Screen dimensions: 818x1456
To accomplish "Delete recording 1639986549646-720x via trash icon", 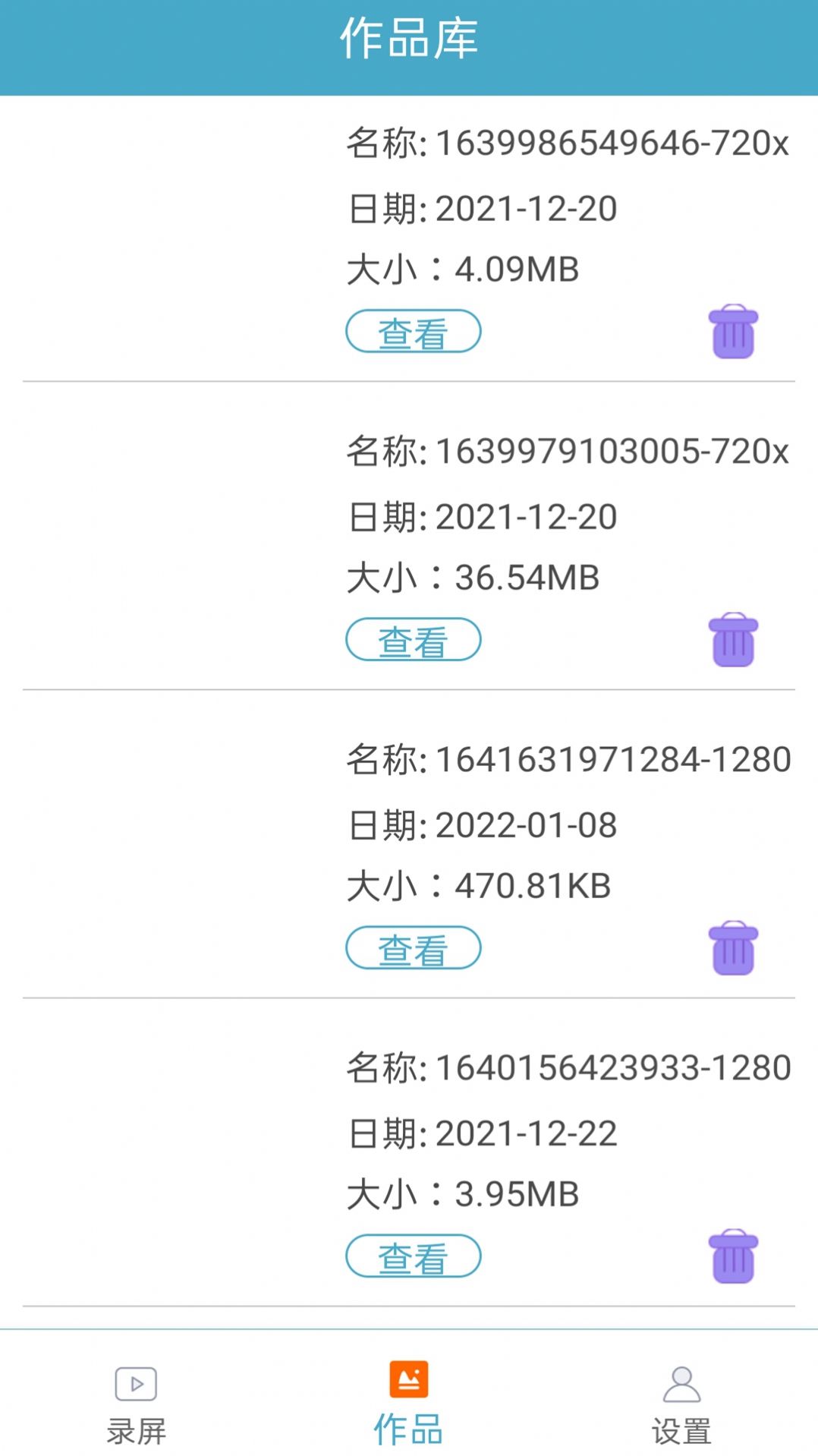I will [732, 331].
